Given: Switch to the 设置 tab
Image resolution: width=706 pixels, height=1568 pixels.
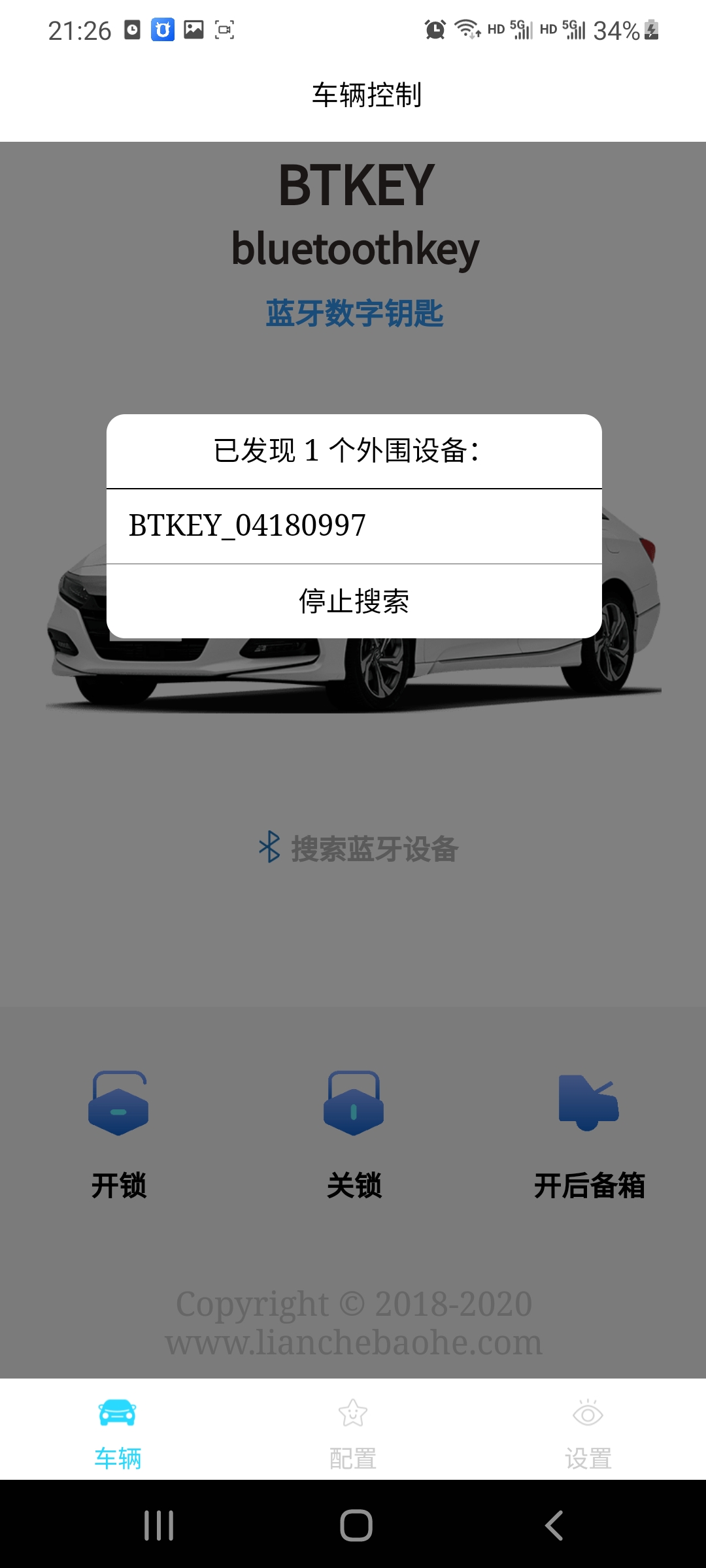Looking at the screenshot, I should 588,1431.
